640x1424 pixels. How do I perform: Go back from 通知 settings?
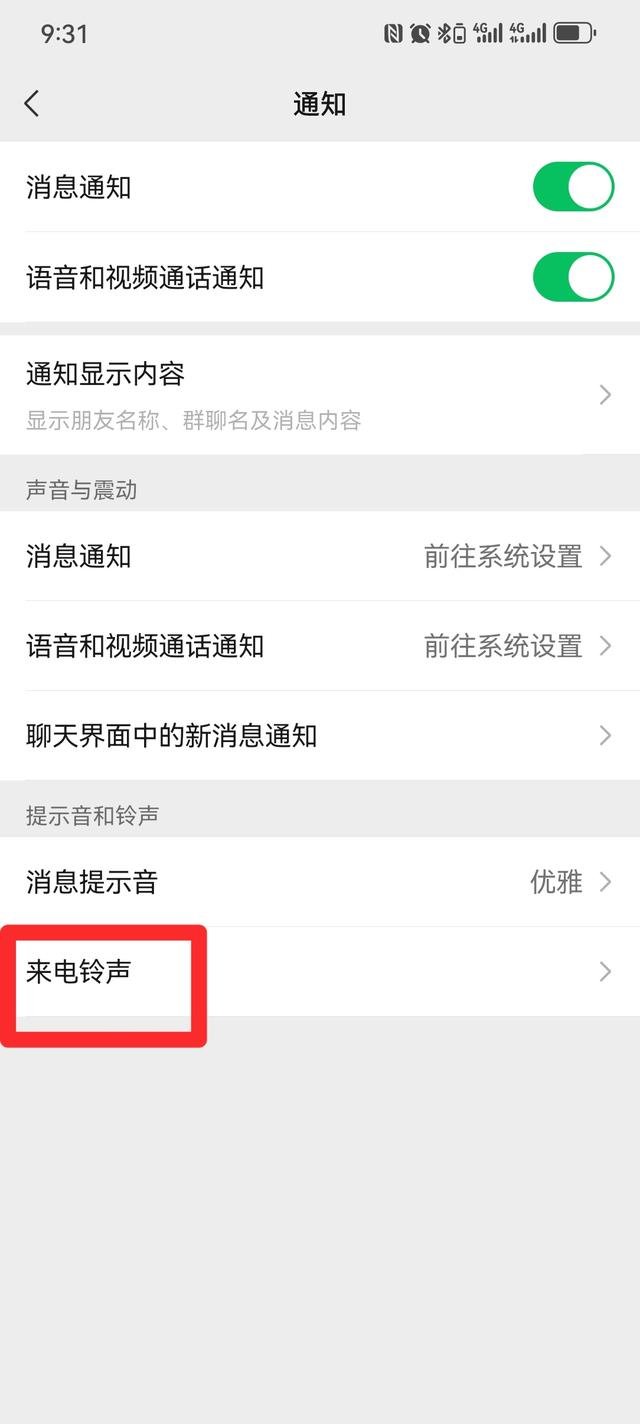click(32, 103)
